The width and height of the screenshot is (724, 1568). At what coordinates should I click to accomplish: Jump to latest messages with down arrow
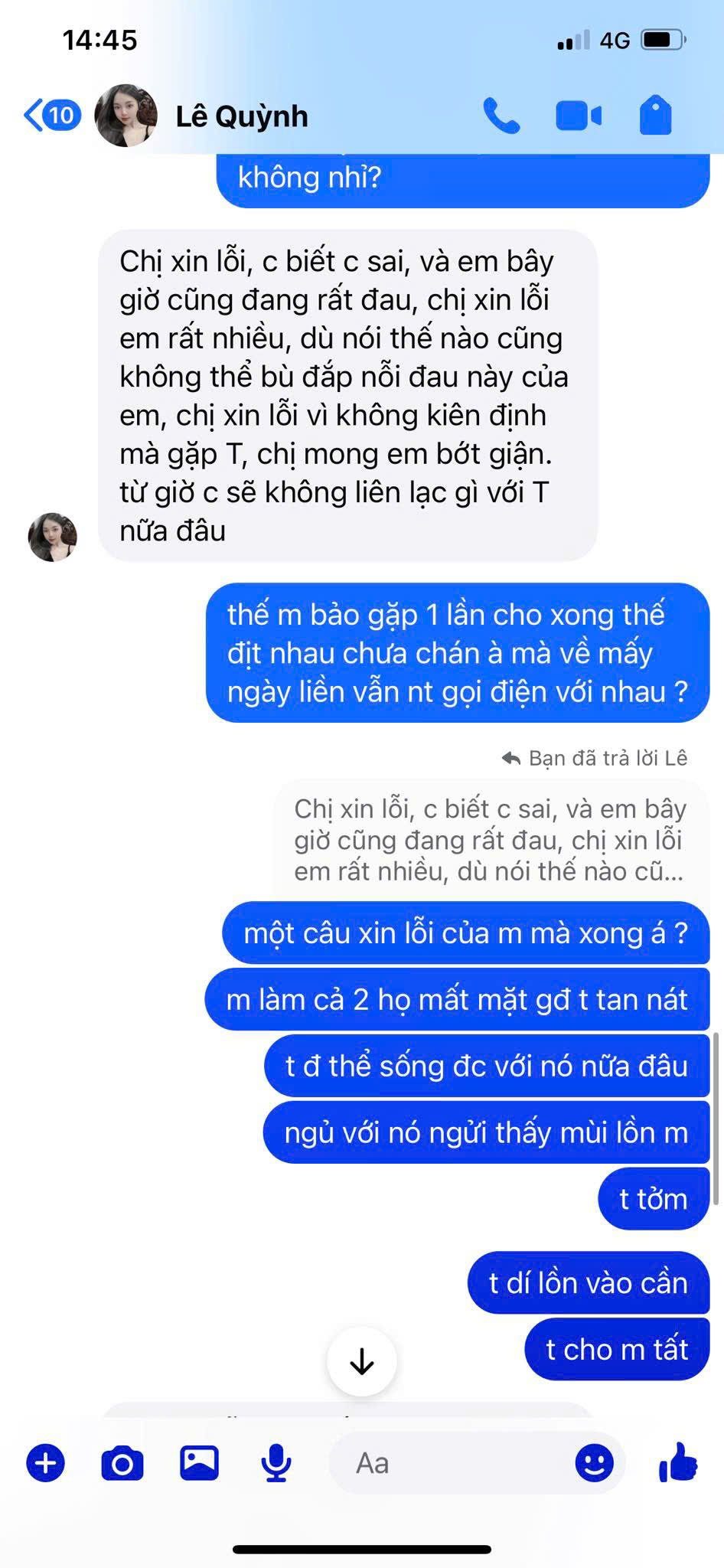361,1361
